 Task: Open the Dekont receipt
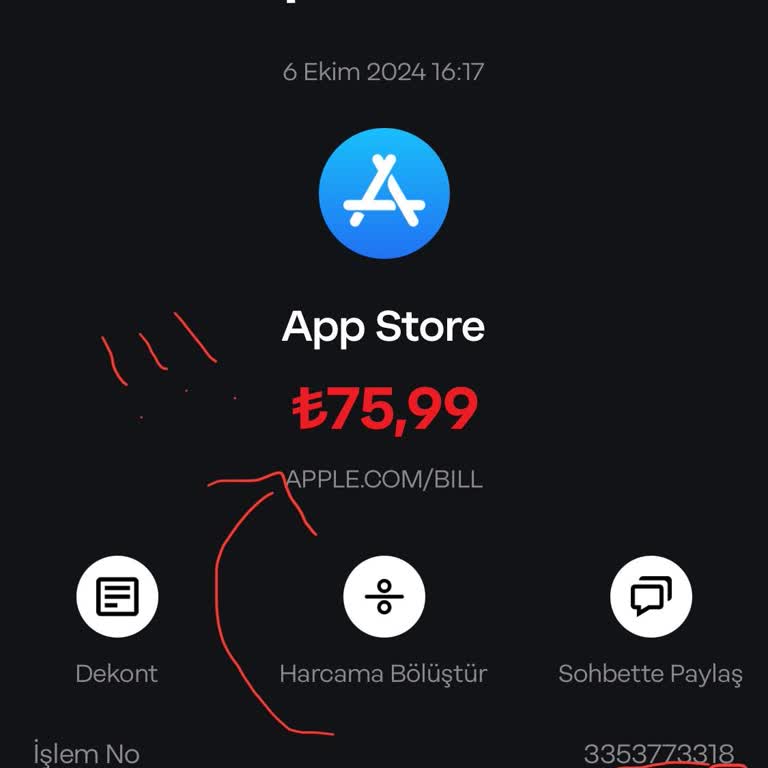[117, 598]
